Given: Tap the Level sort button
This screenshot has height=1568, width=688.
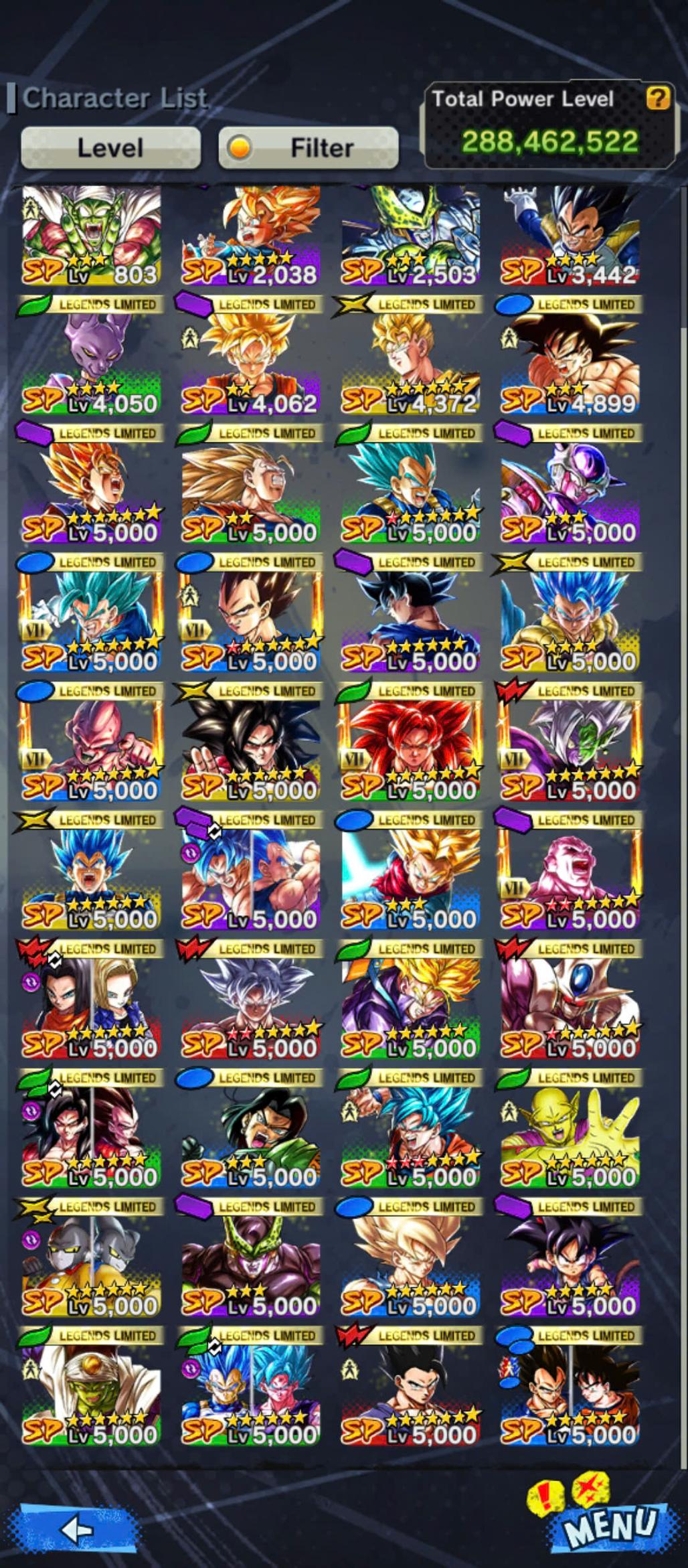Looking at the screenshot, I should click(110, 147).
